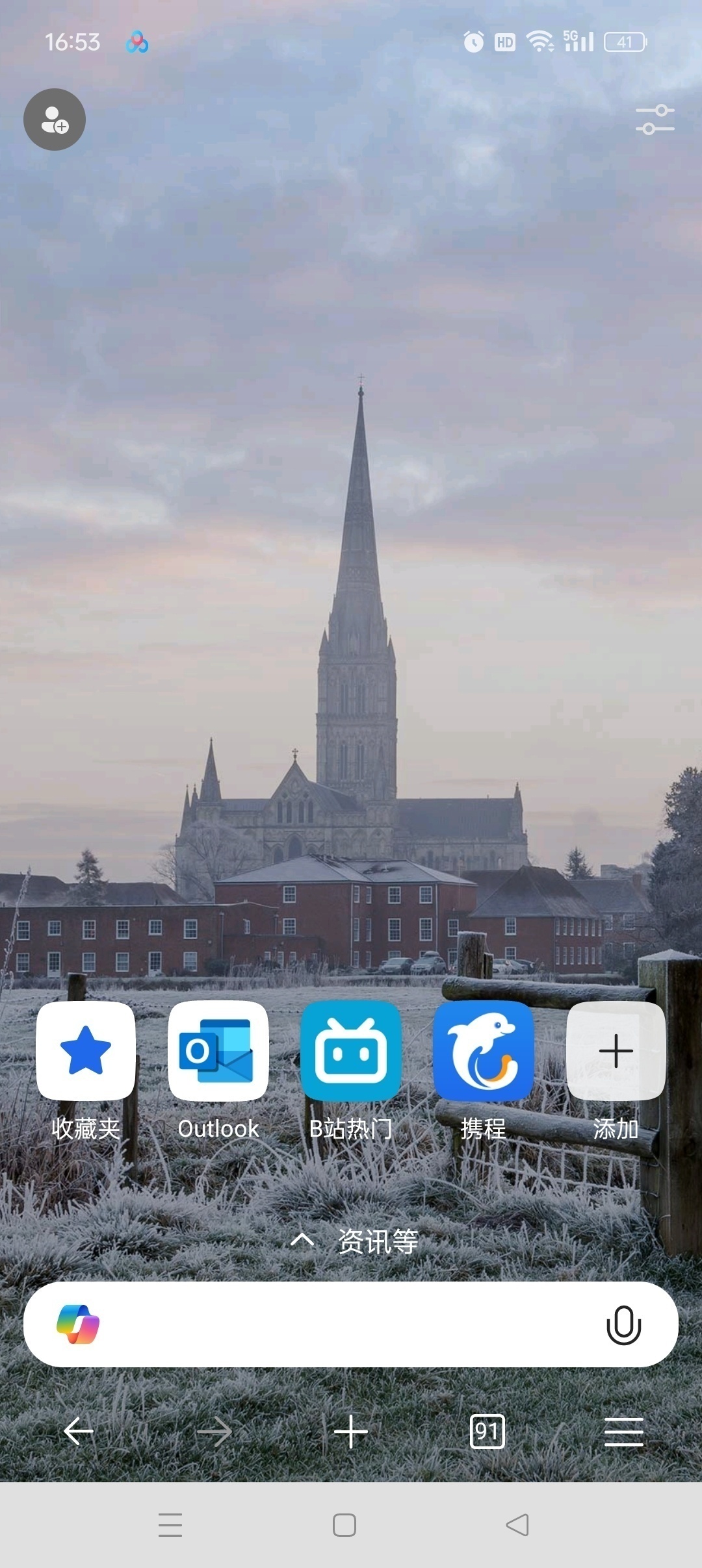The height and width of the screenshot is (1568, 702).
Task: Tap the Wi-Fi icon in the status bar
Action: tap(540, 41)
